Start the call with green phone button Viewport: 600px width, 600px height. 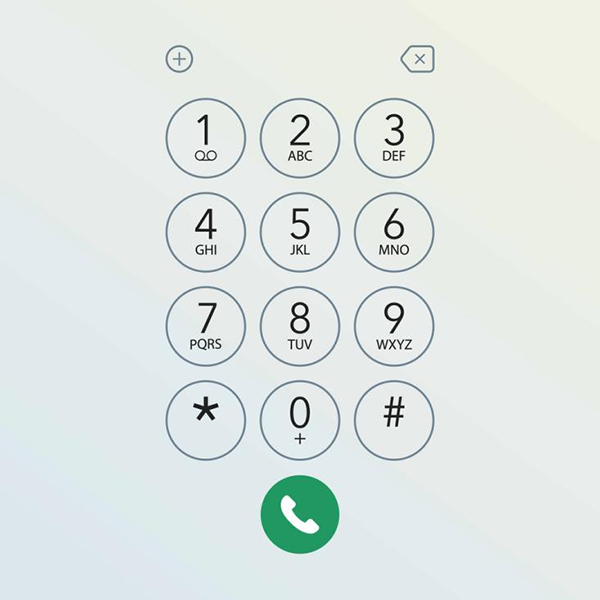pos(300,514)
